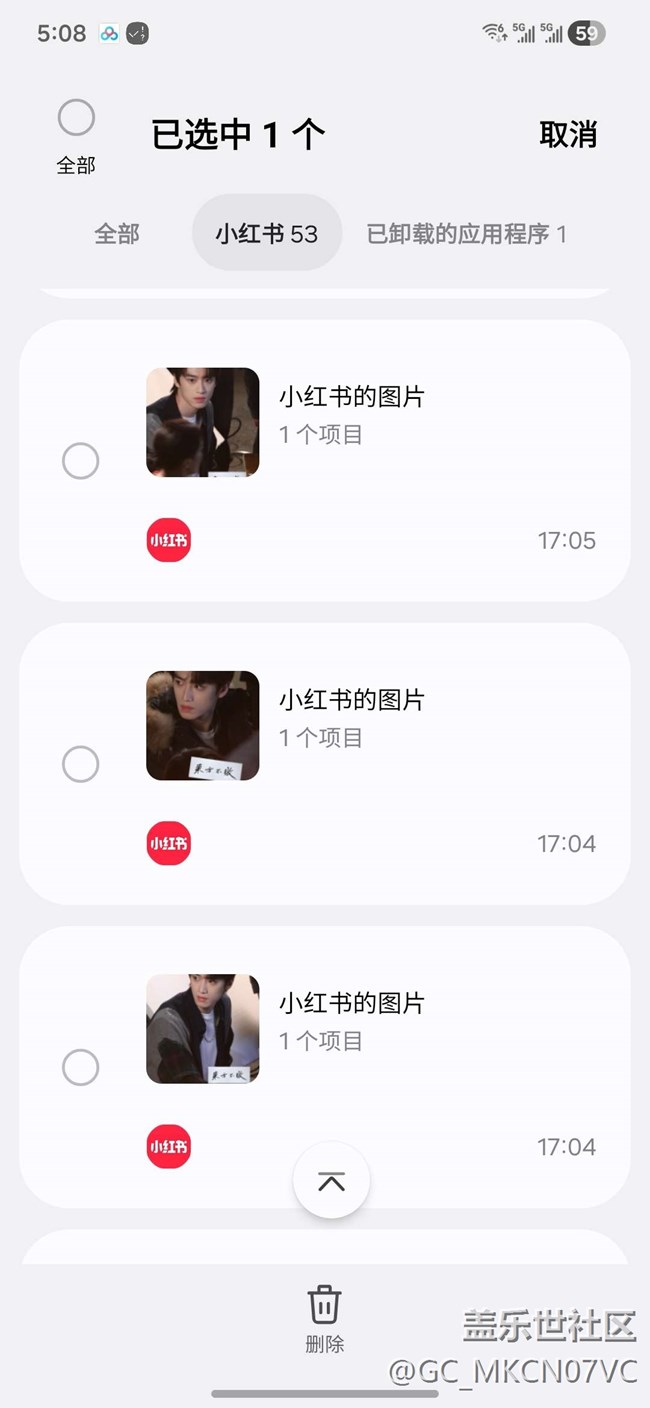Delete the selected item via 删除
This screenshot has height=1408, width=650.
point(324,1318)
